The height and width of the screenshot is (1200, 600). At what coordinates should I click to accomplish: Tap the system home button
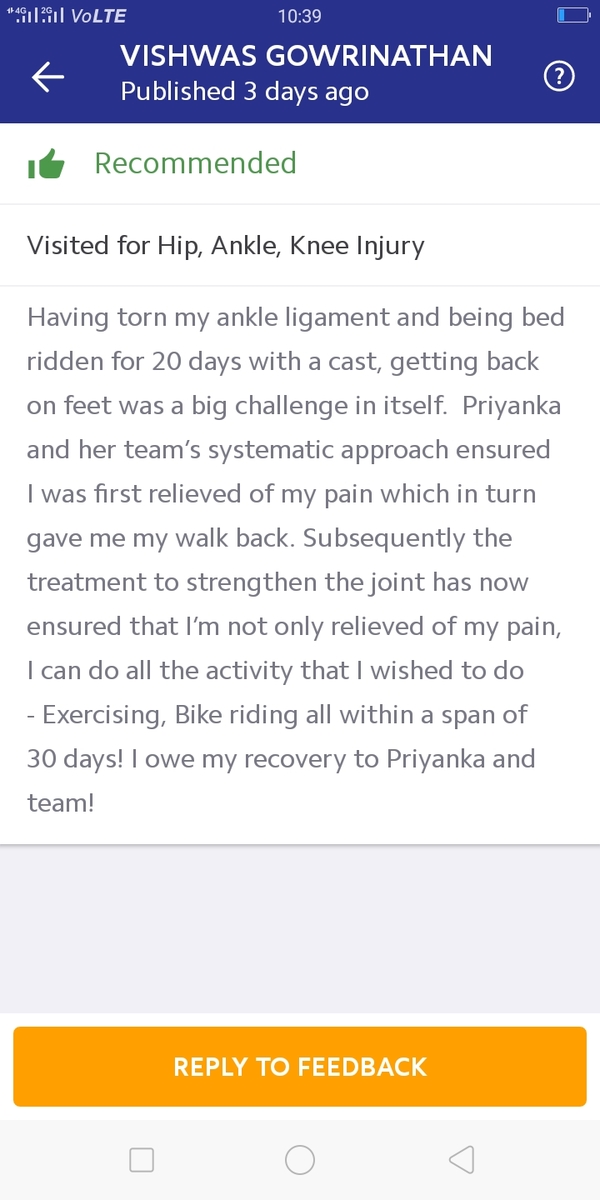300,1159
